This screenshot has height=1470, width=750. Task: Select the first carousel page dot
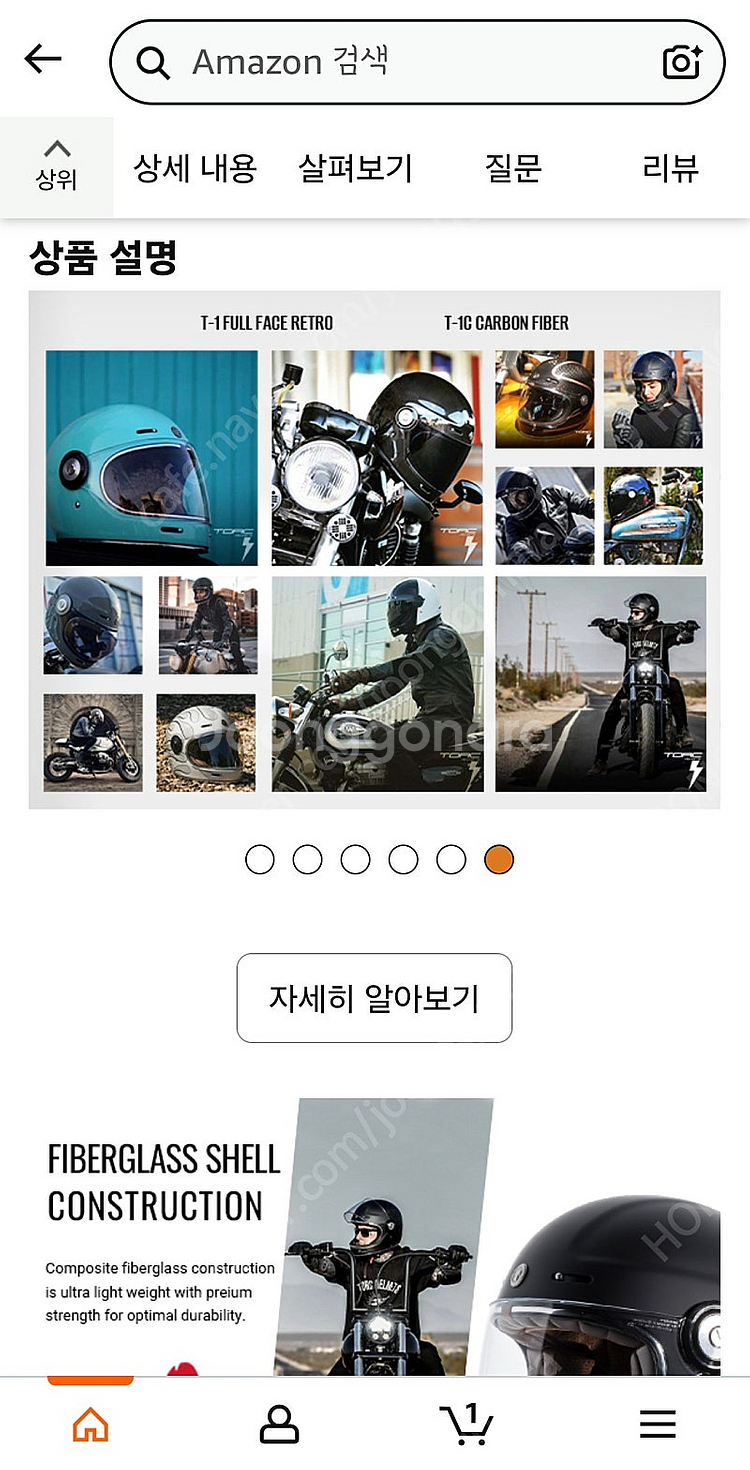(260, 859)
